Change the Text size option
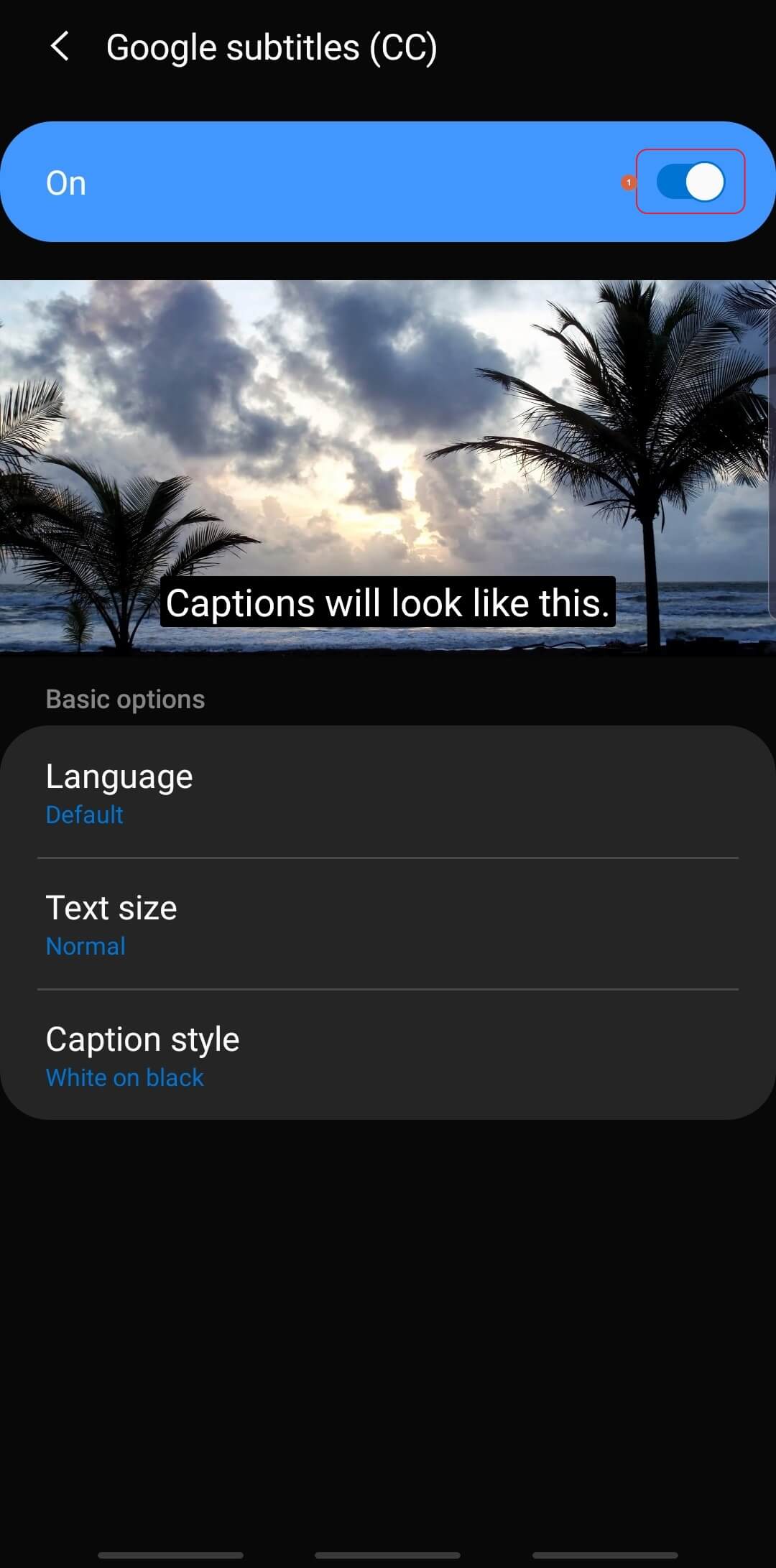This screenshot has height=1568, width=776. (x=388, y=924)
